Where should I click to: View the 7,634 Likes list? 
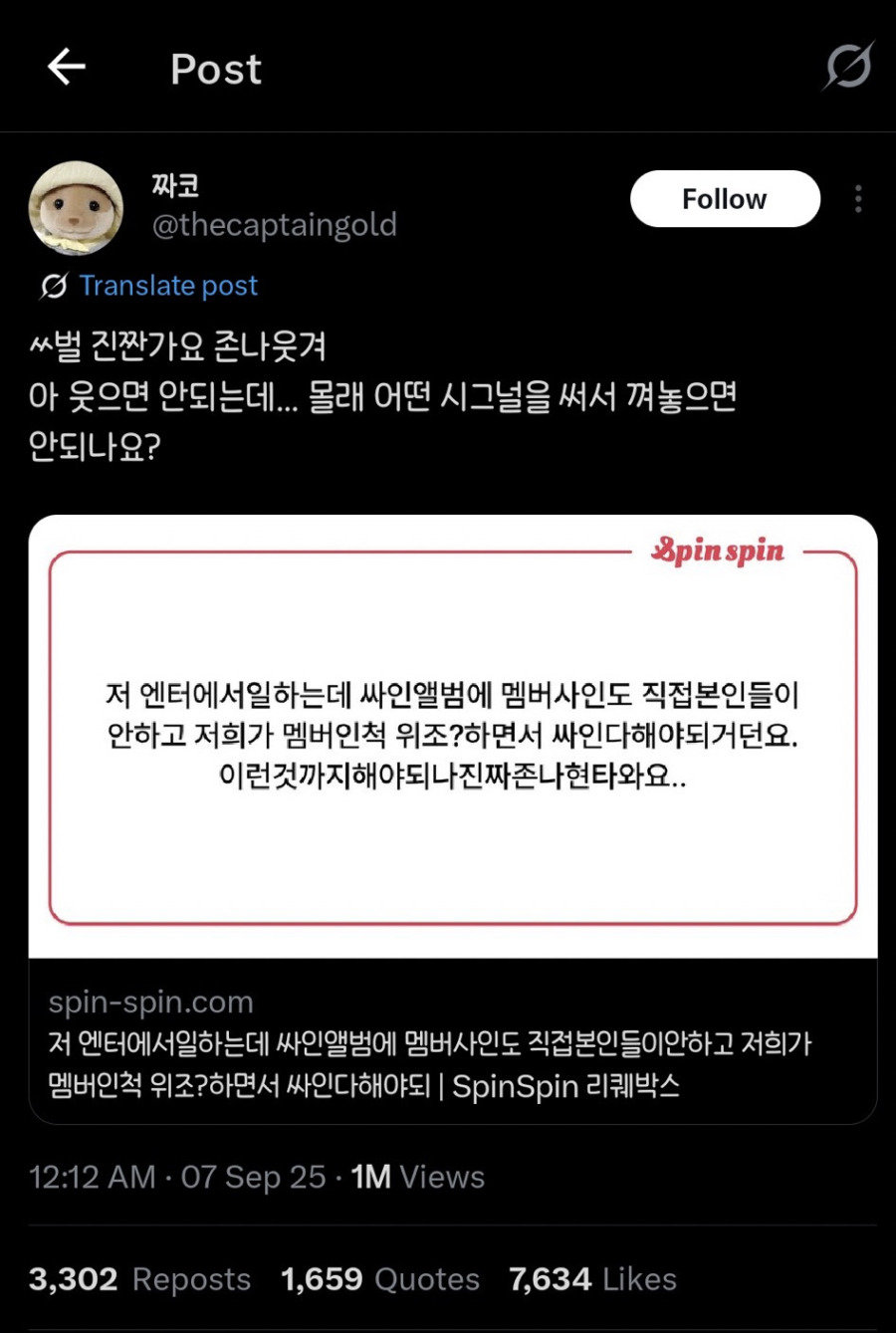(x=592, y=1279)
